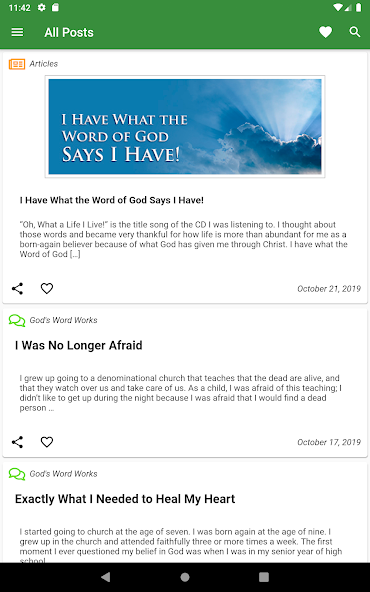Open 'I Was No Longer Afraid' post

pos(79,345)
